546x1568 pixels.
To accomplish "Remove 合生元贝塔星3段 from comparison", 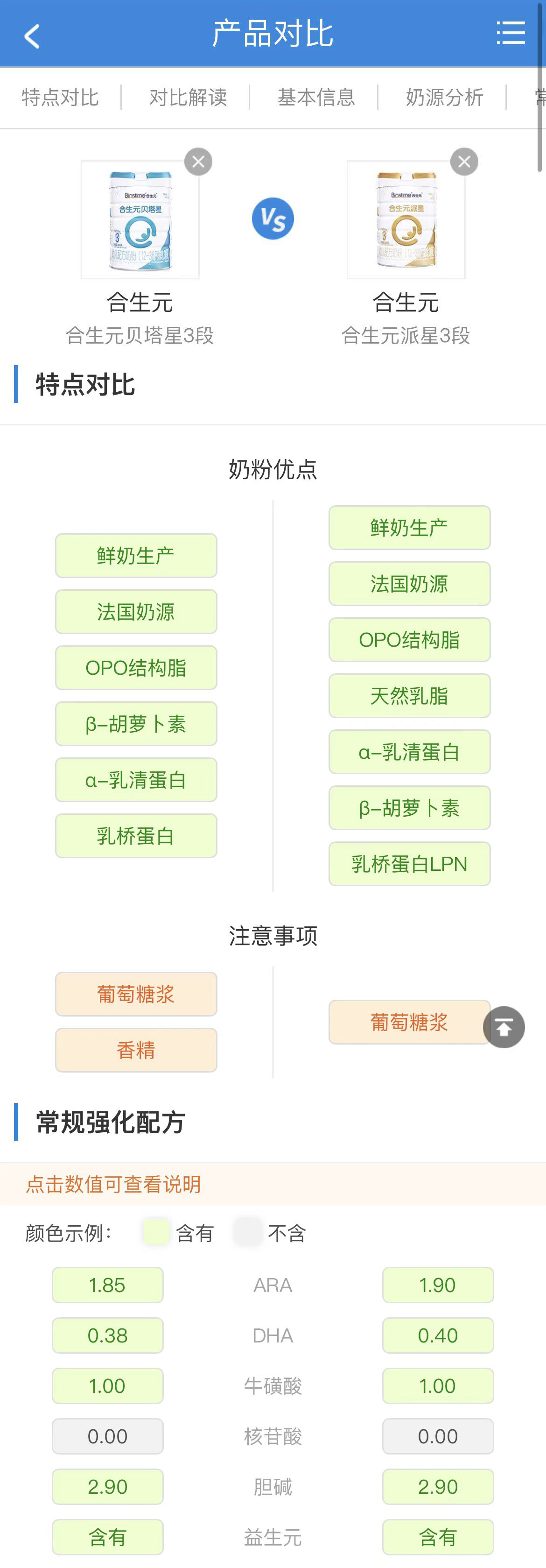I will tap(198, 162).
